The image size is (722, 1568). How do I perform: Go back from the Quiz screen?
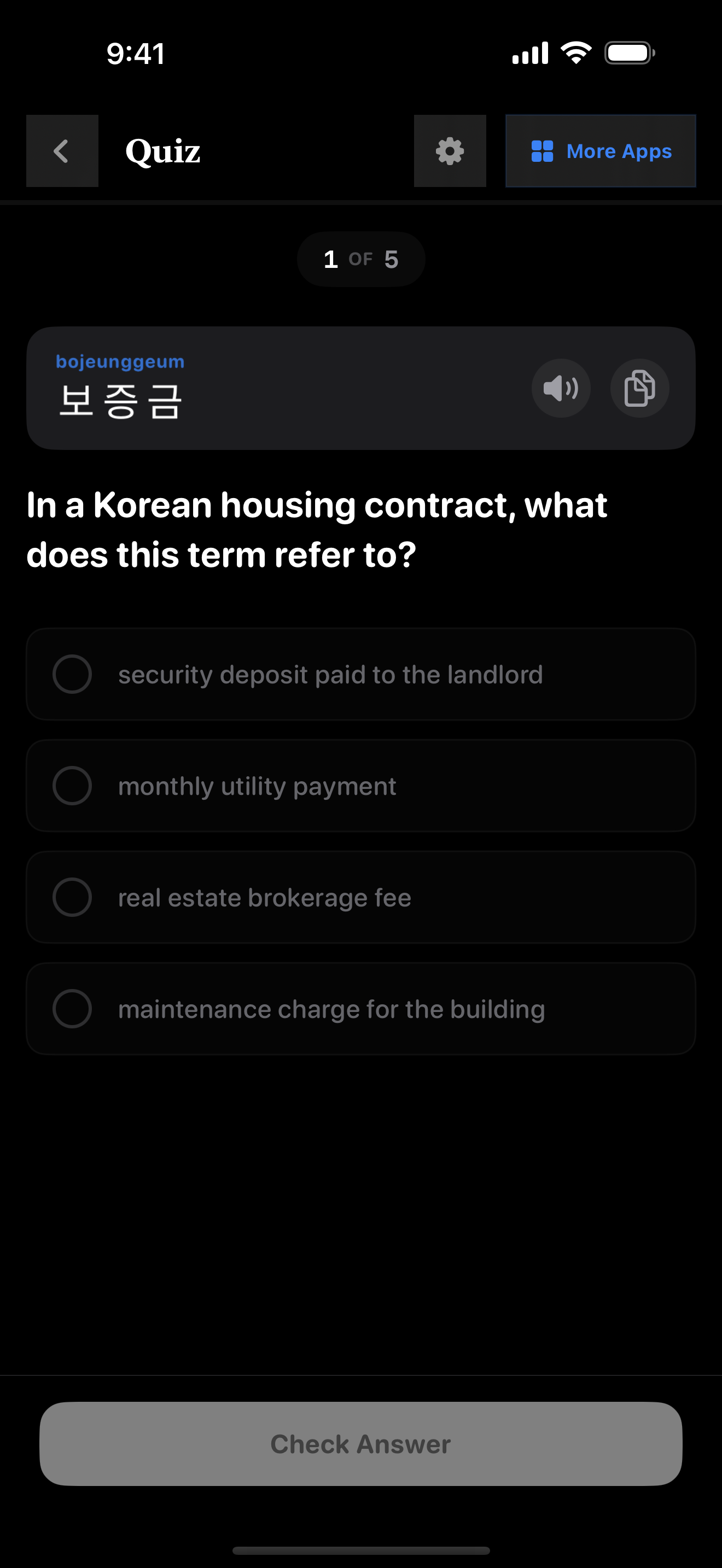coord(62,151)
